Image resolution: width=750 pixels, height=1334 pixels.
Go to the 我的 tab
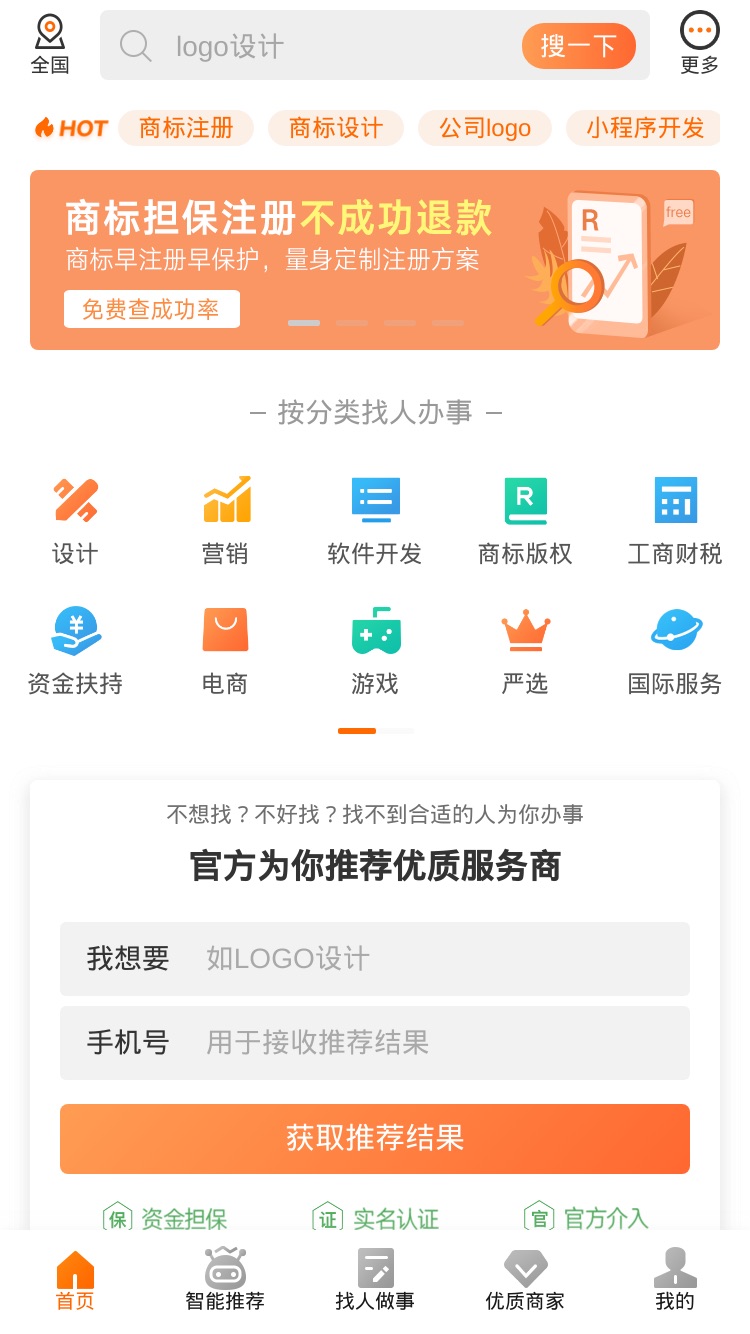pyautogui.click(x=675, y=1280)
